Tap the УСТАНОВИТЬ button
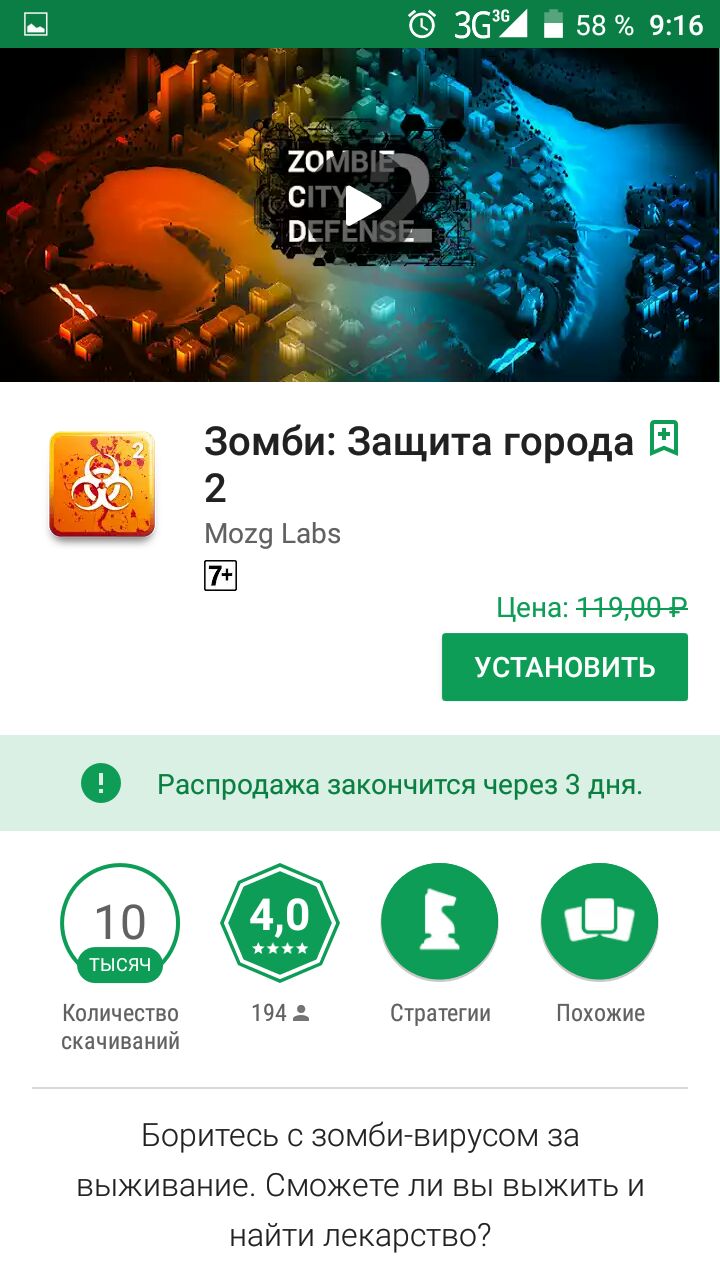 [565, 667]
